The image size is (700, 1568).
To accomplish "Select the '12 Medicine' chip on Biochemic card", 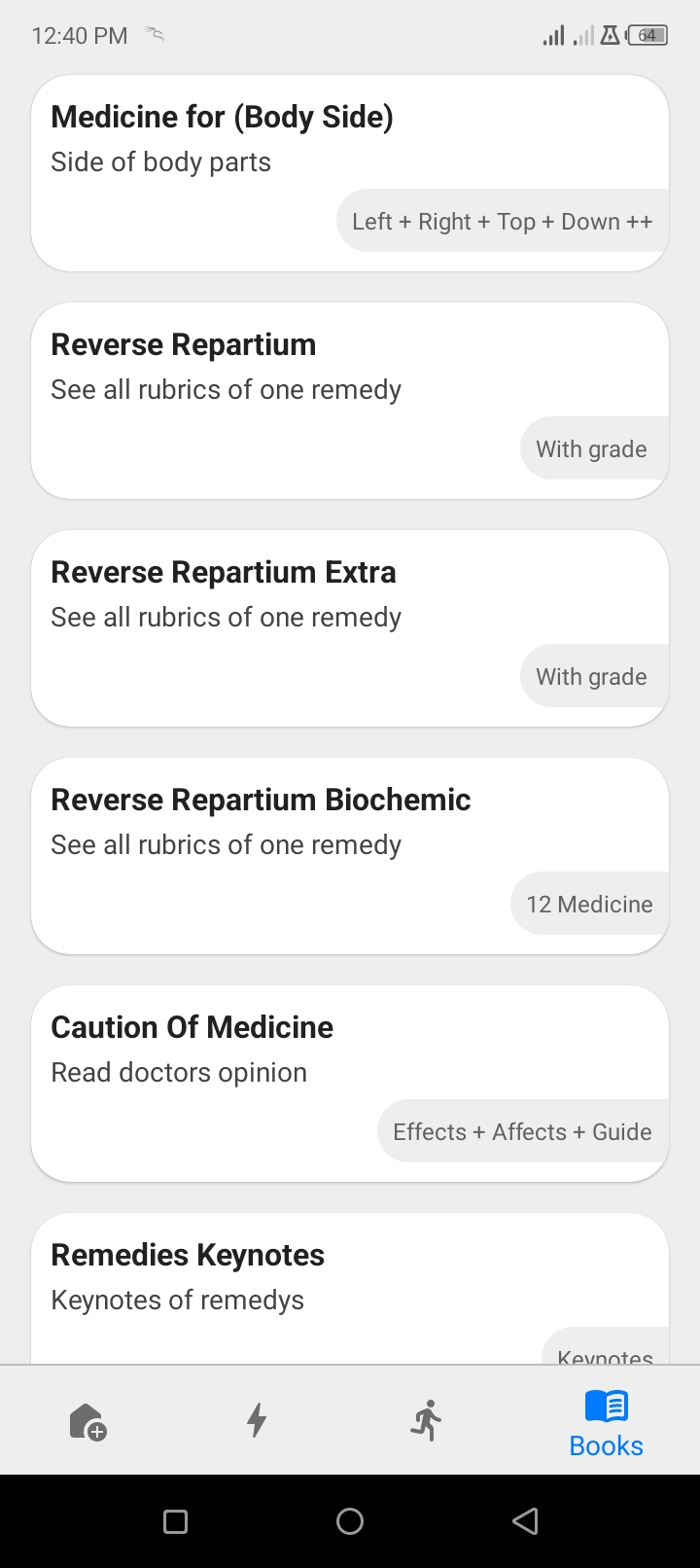I will tap(588, 904).
